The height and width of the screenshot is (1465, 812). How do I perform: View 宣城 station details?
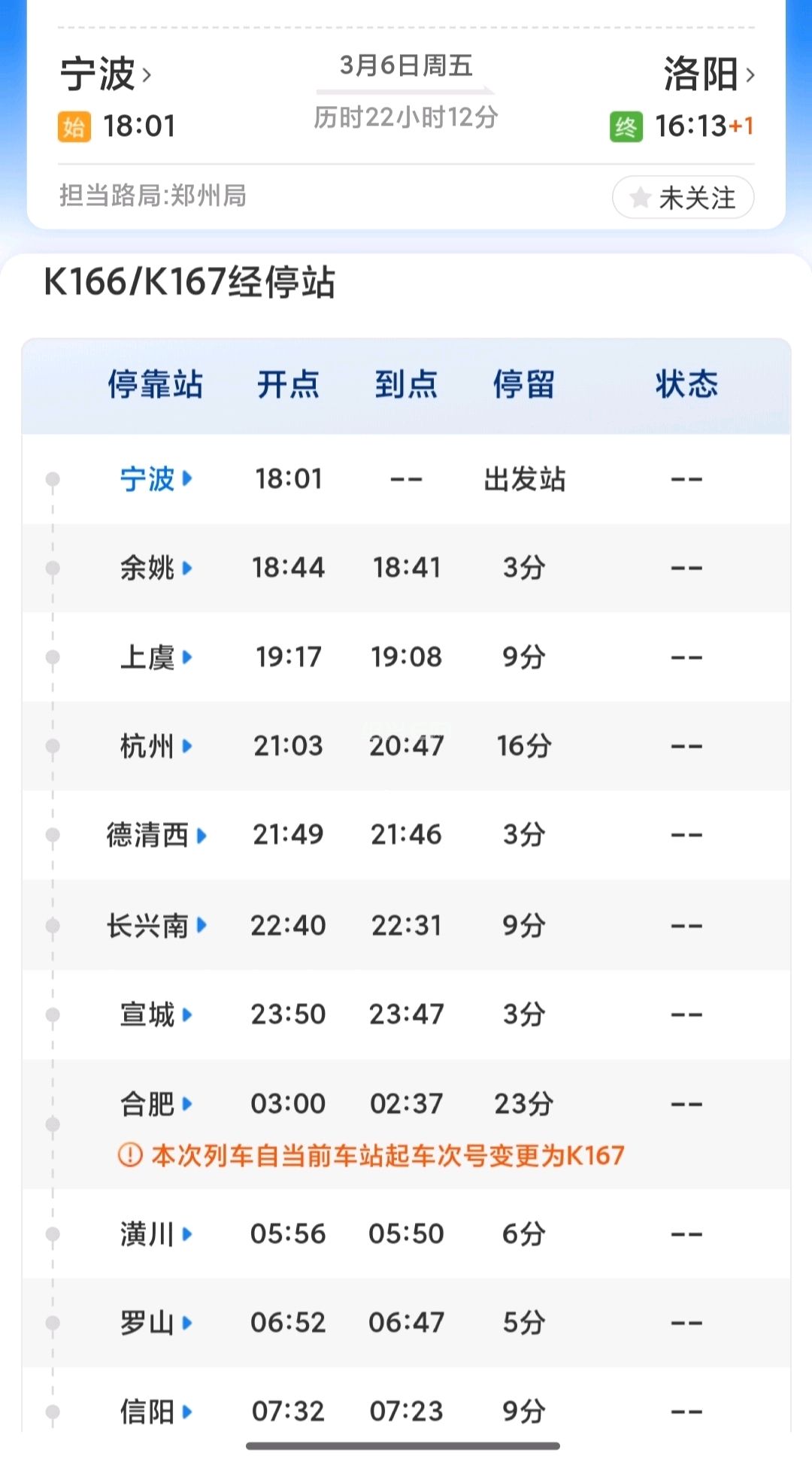[x=156, y=1015]
